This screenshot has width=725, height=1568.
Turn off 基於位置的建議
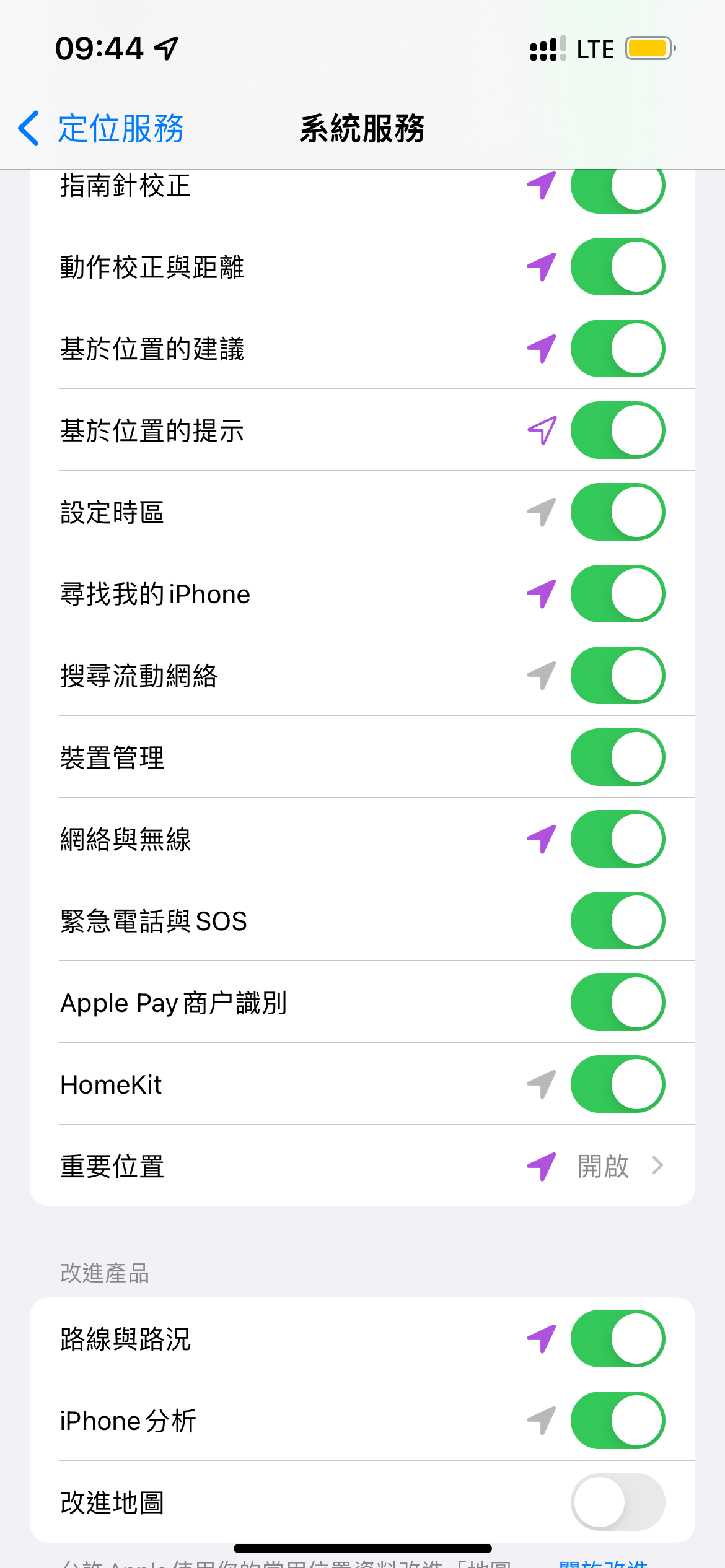pyautogui.click(x=618, y=349)
